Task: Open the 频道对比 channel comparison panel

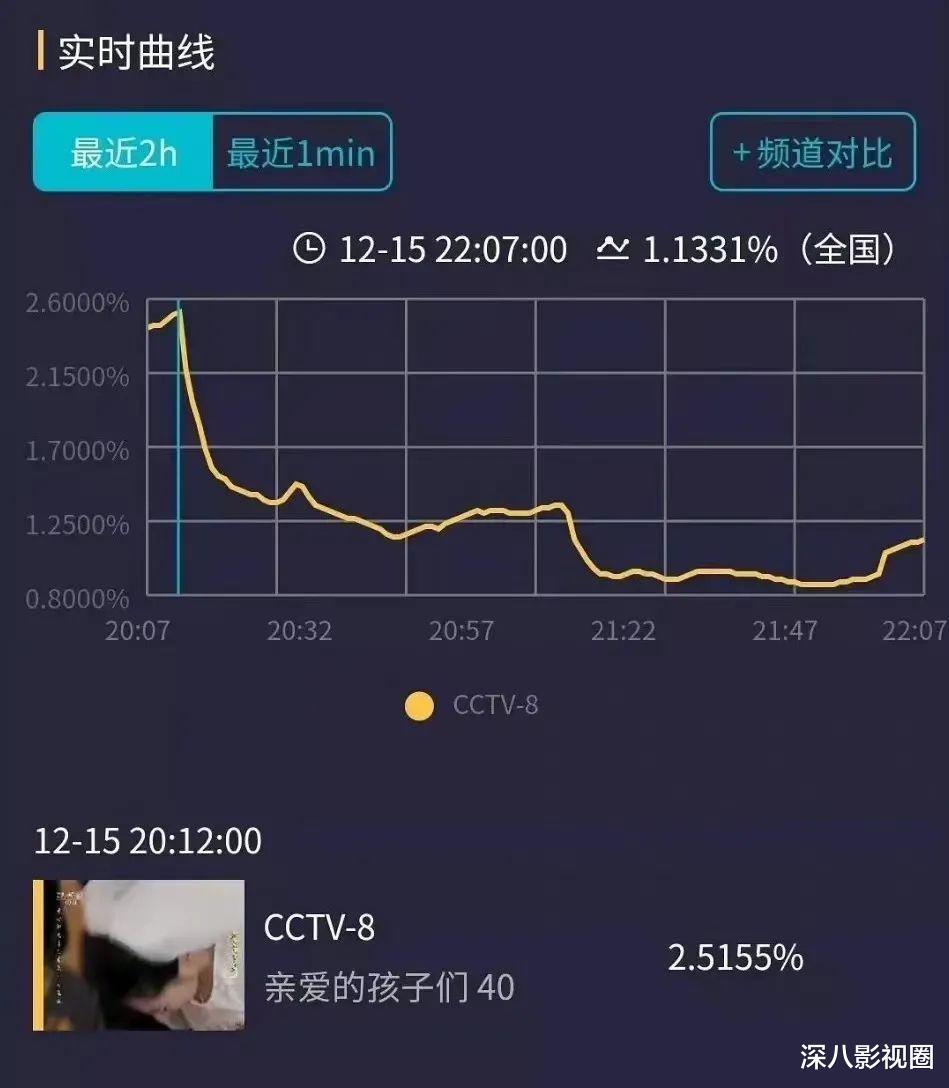Action: click(812, 153)
